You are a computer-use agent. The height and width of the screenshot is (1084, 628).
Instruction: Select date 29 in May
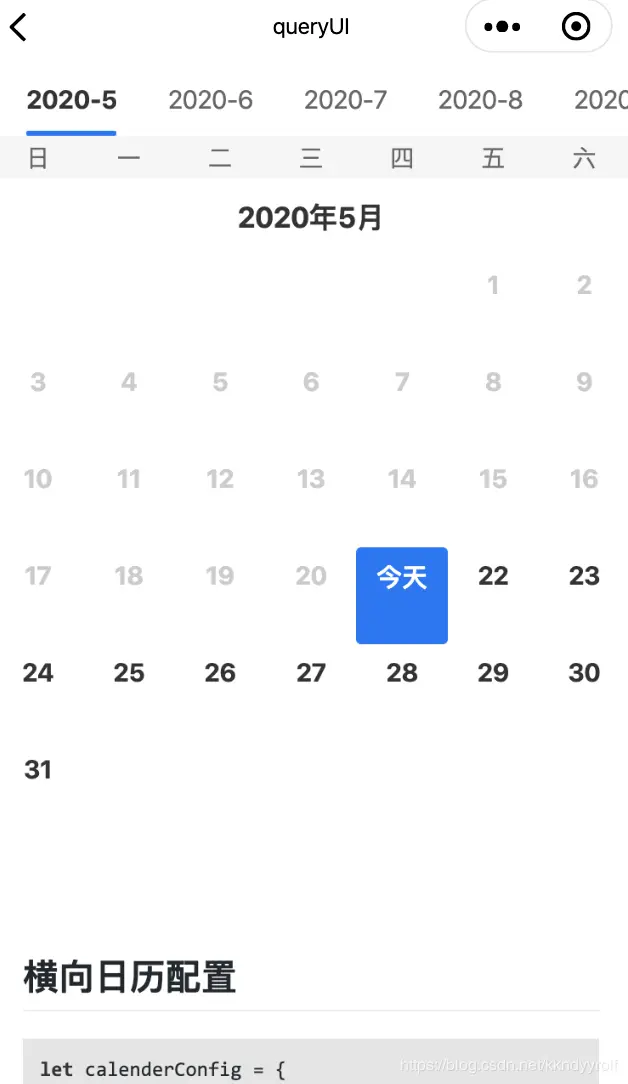493,673
